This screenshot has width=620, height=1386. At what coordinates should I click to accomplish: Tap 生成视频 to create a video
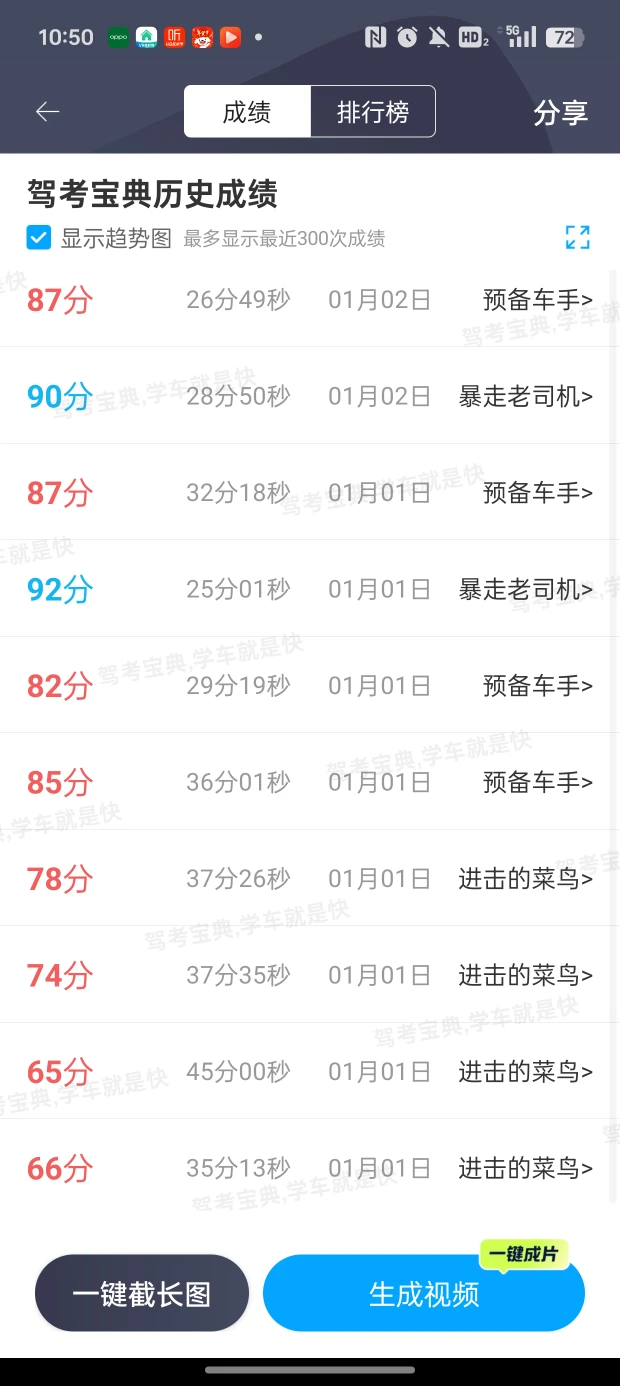click(424, 1293)
